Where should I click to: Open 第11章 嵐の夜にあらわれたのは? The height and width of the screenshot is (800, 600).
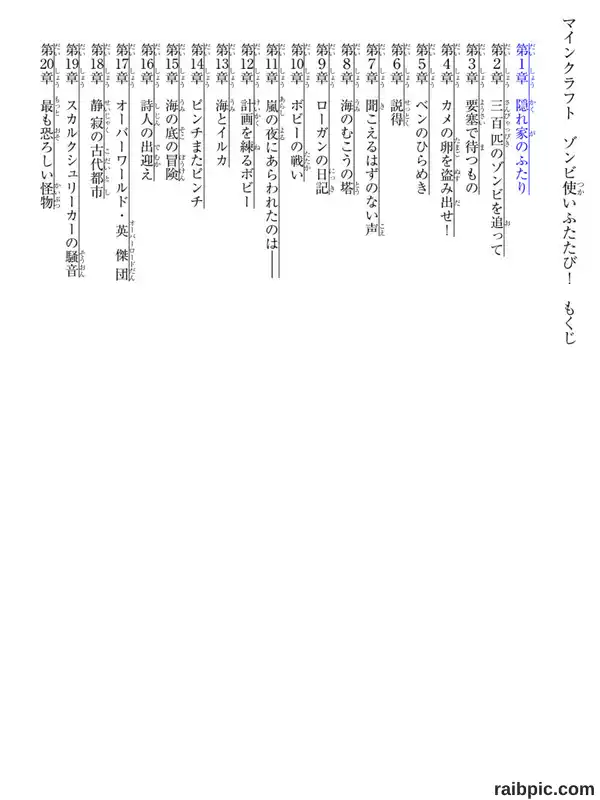274,161
